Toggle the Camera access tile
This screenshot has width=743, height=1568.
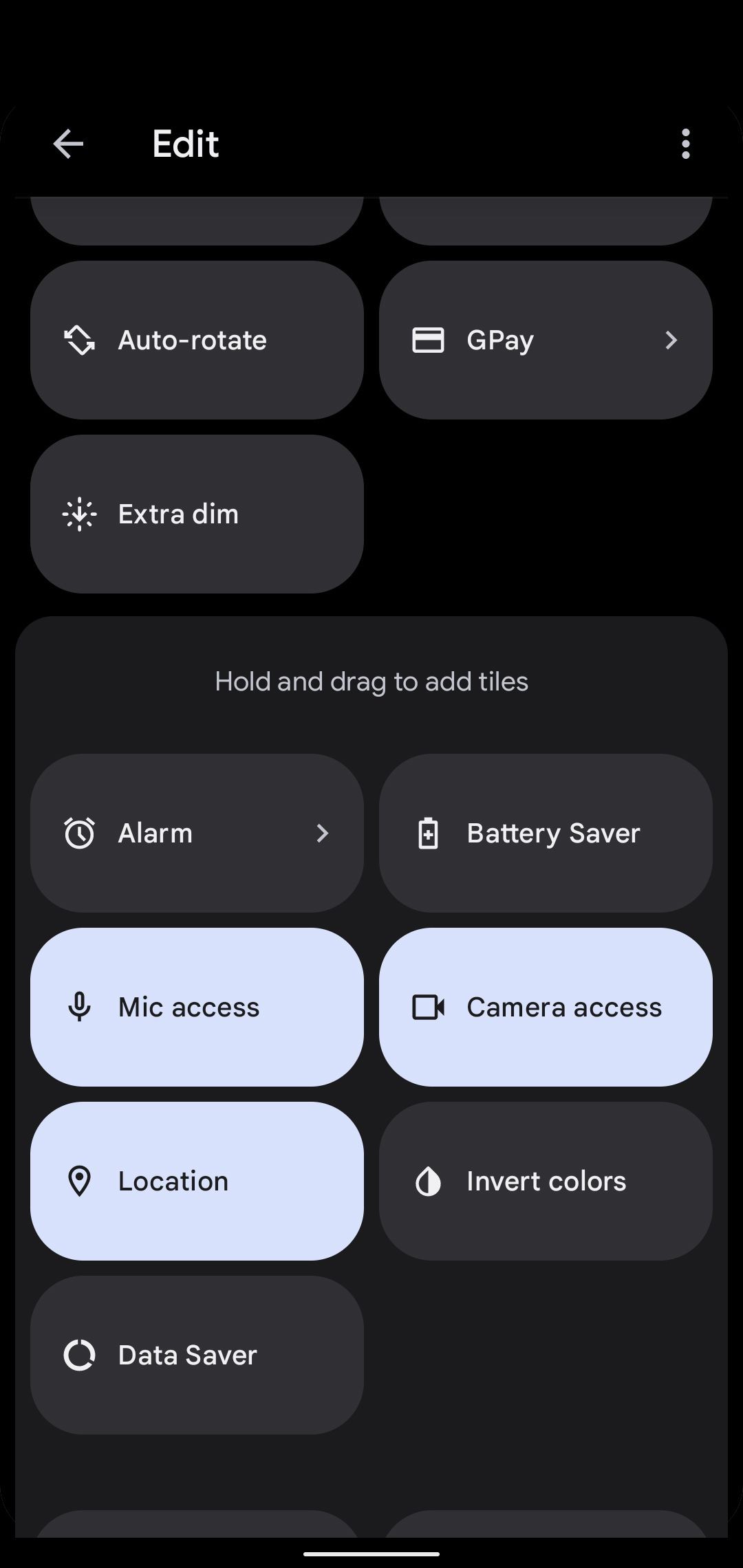point(545,1006)
